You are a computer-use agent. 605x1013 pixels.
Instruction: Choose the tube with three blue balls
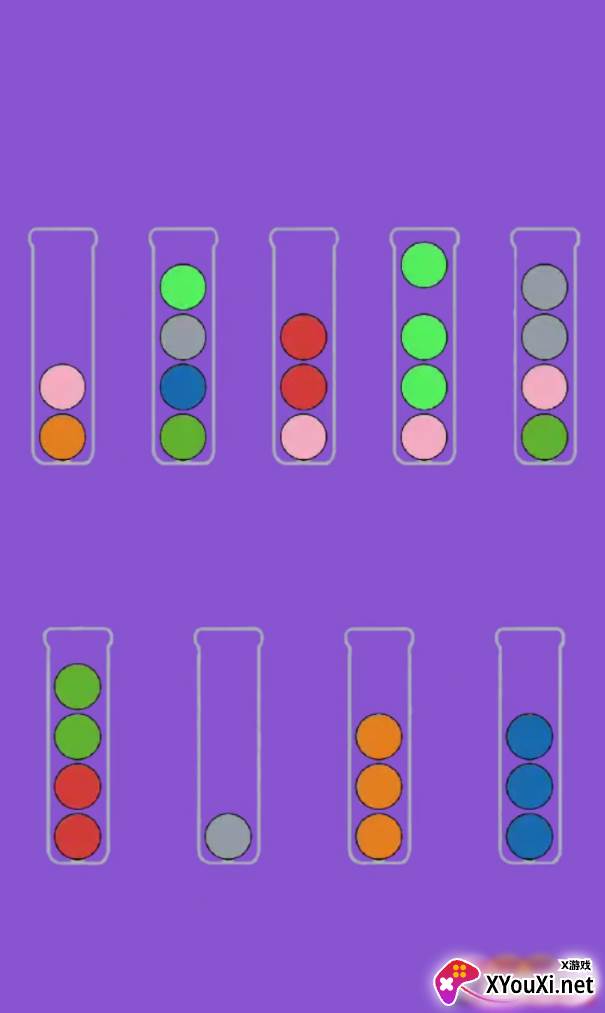[x=529, y=750]
